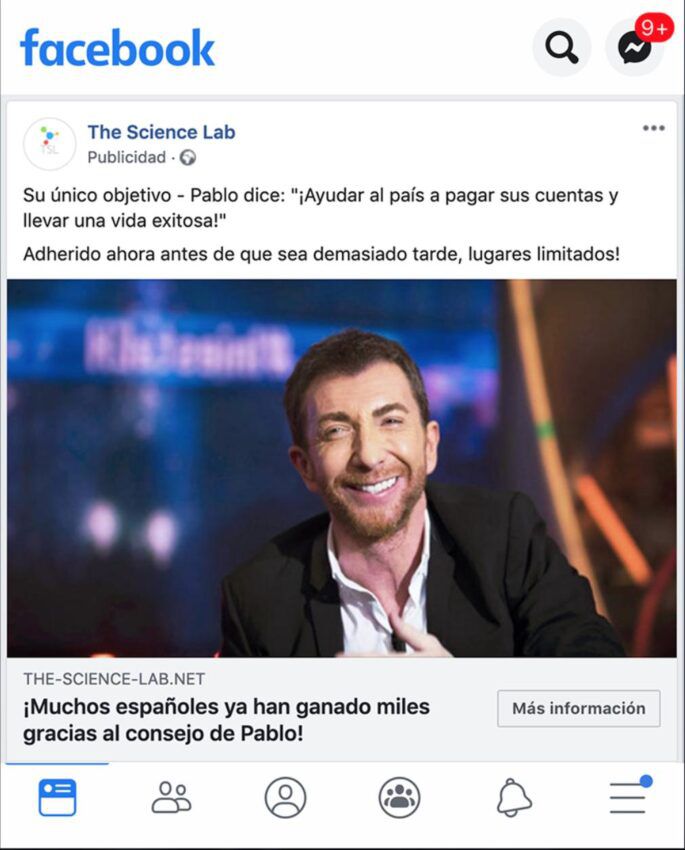
Task: Tap the Más información button
Action: point(578,708)
